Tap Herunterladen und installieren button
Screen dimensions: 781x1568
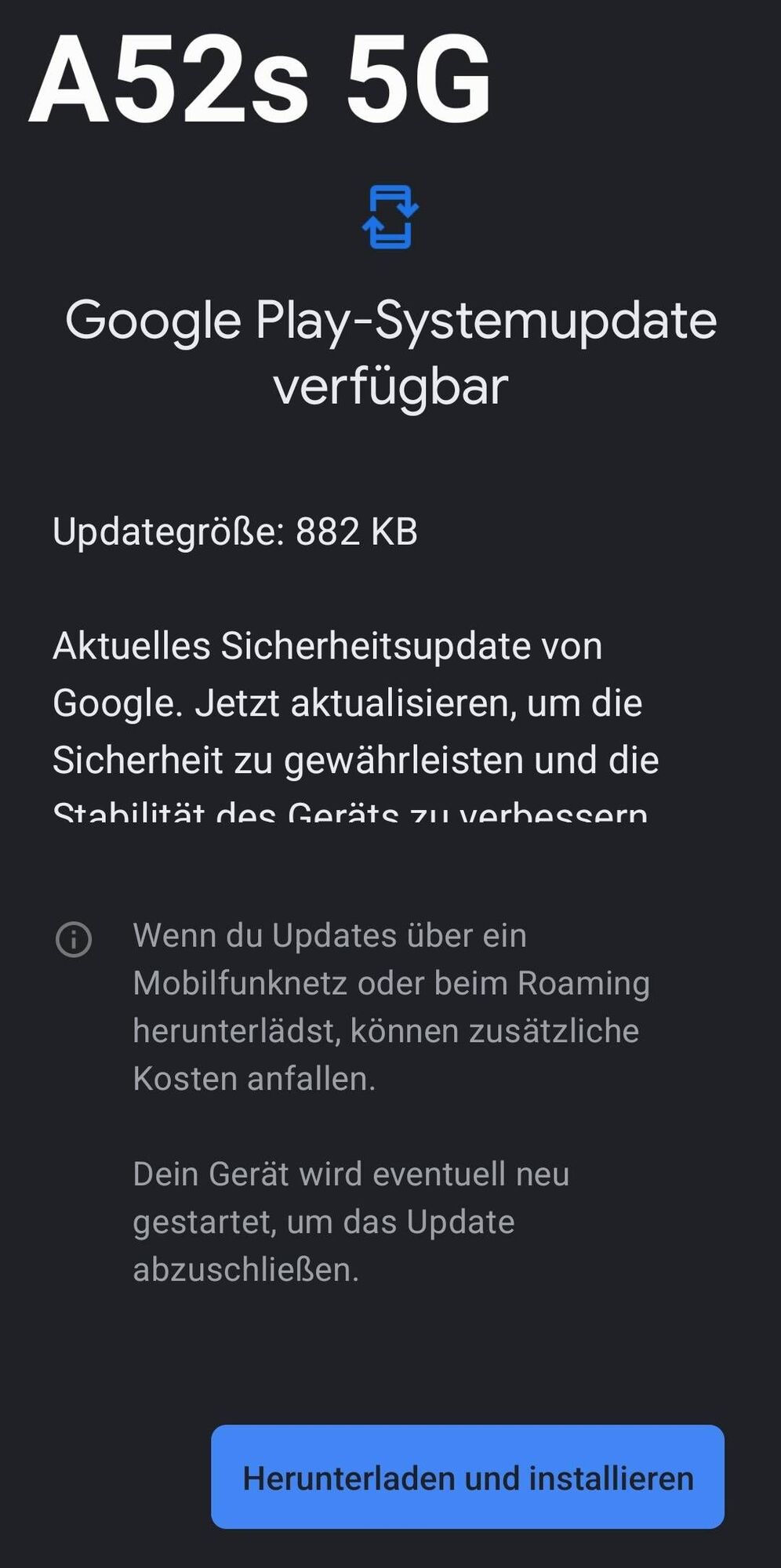tap(467, 1477)
